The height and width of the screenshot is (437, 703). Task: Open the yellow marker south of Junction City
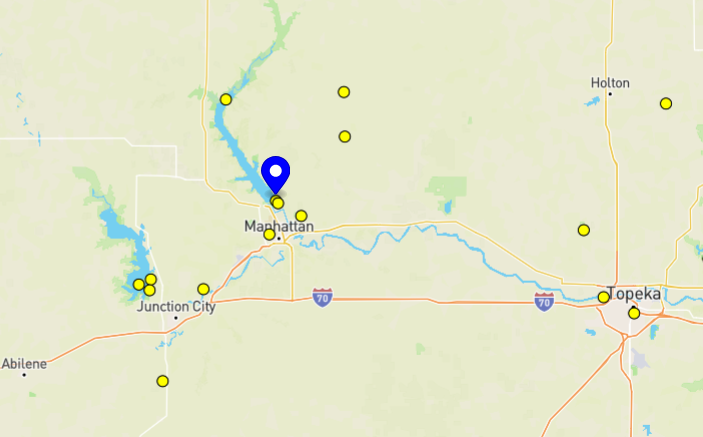point(162,381)
